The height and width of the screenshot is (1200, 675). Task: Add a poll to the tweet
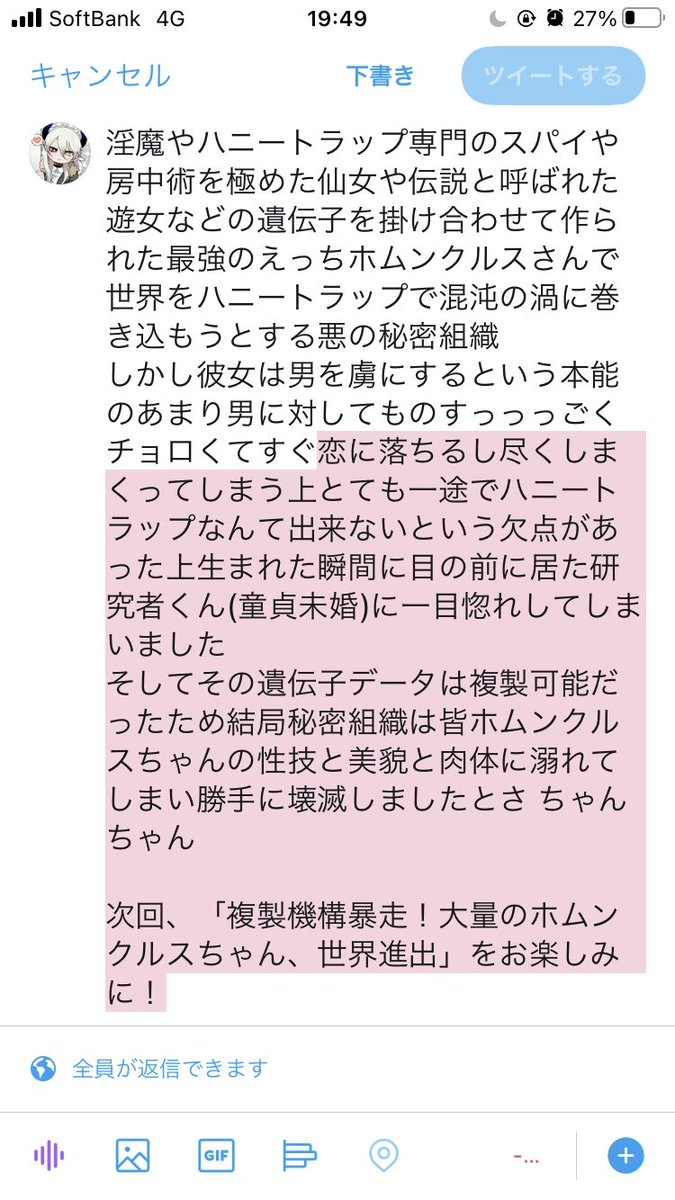pos(299,1156)
